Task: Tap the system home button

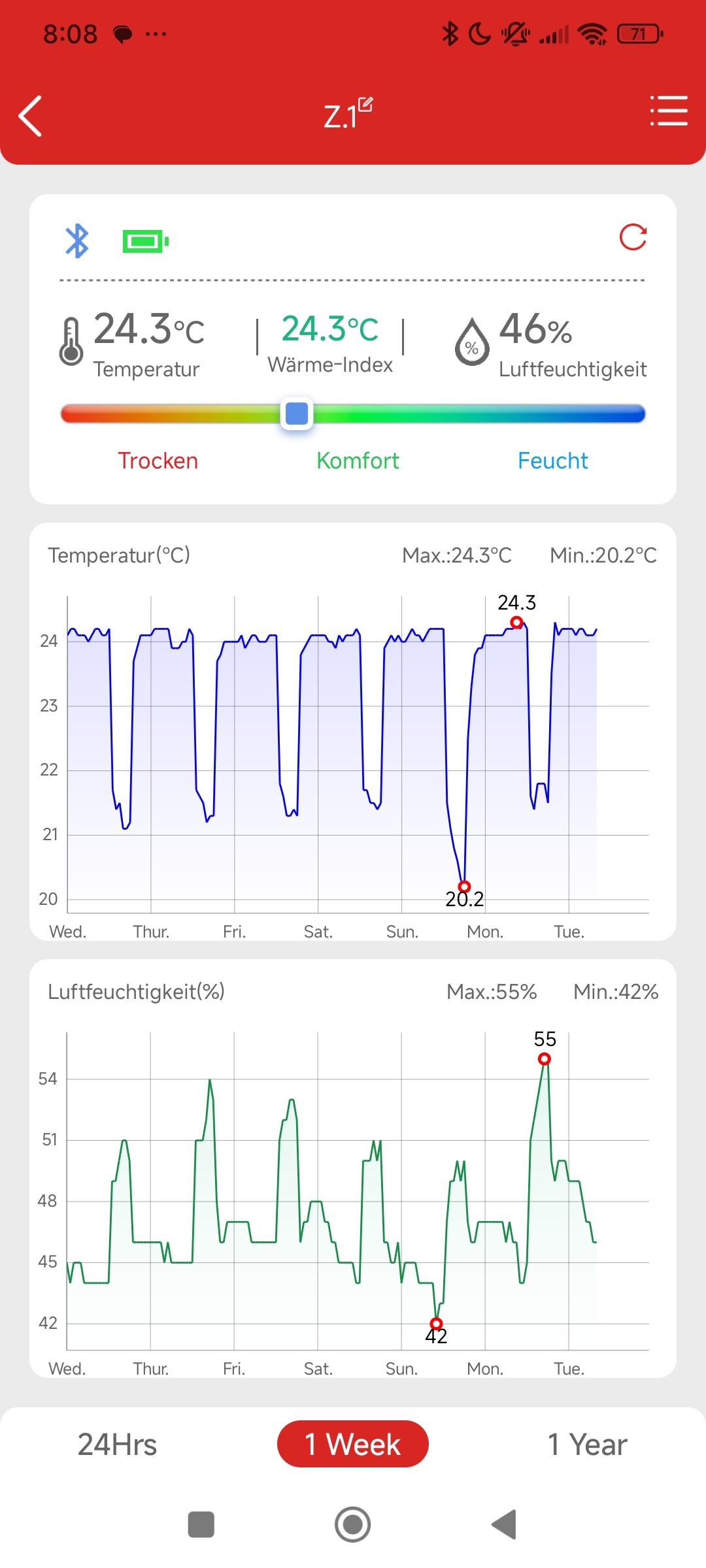Action: point(353,1525)
